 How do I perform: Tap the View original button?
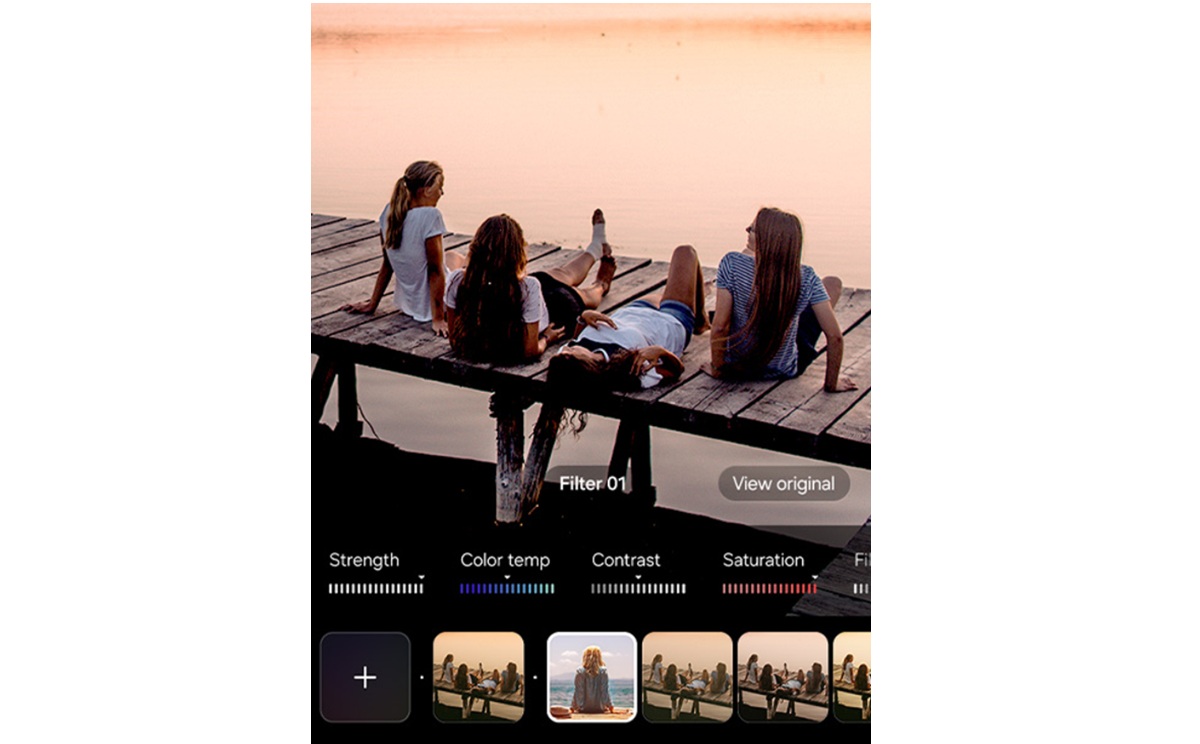pos(783,484)
